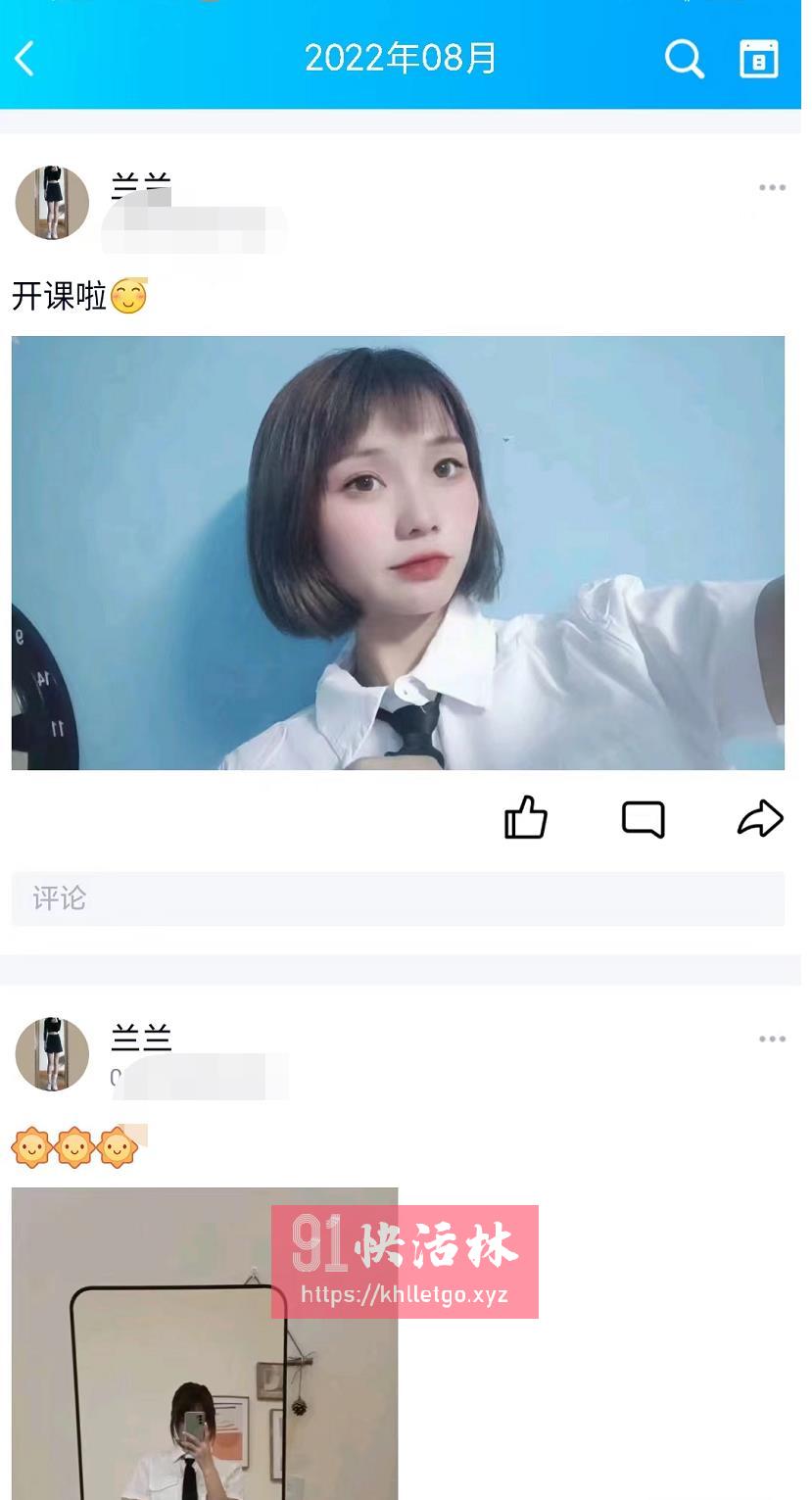Open the calendar date picker icon

point(758,59)
